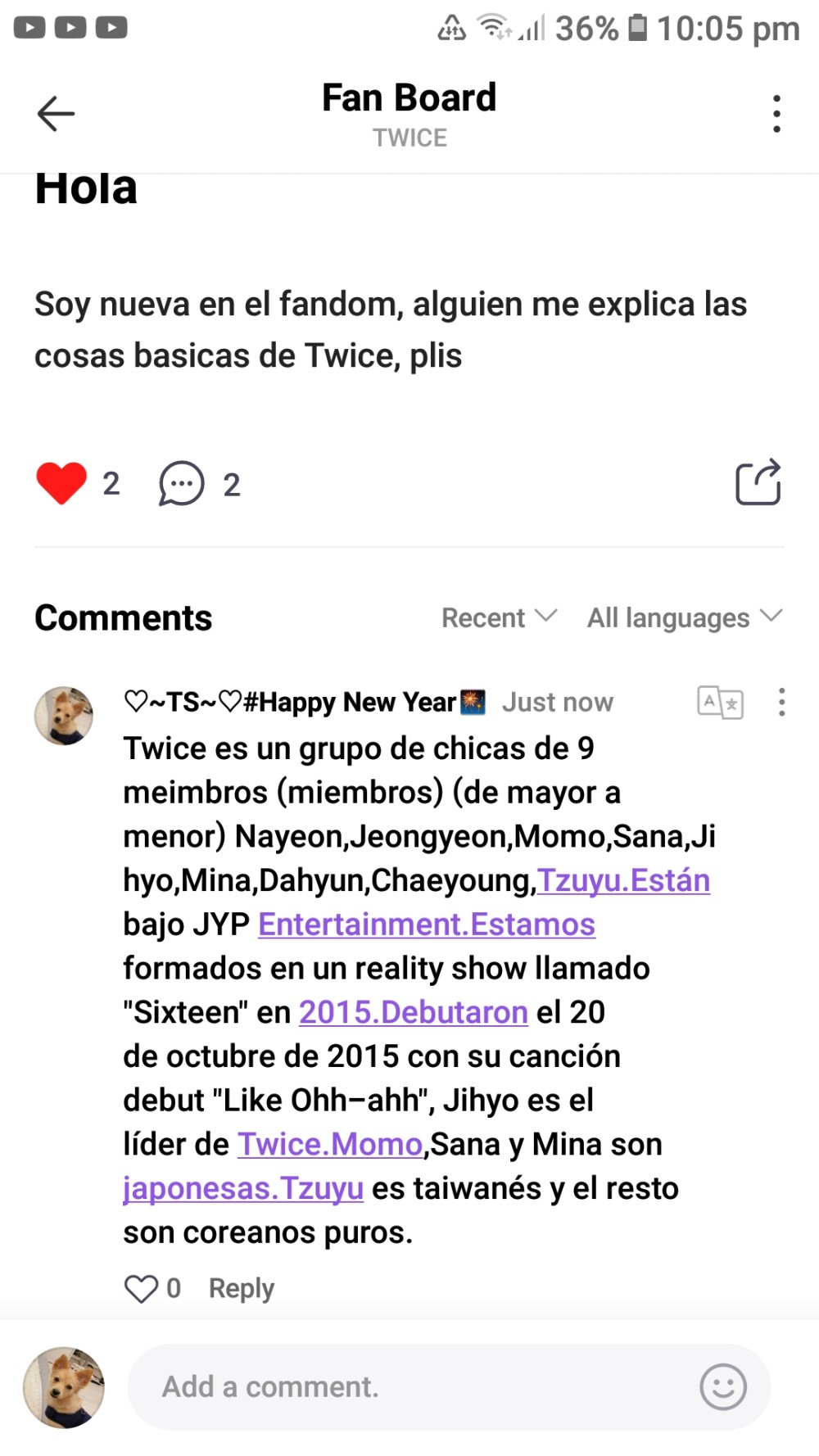Viewport: 819px width, 1456px height.
Task: Open the post's comment bubble icon
Action: [x=181, y=483]
